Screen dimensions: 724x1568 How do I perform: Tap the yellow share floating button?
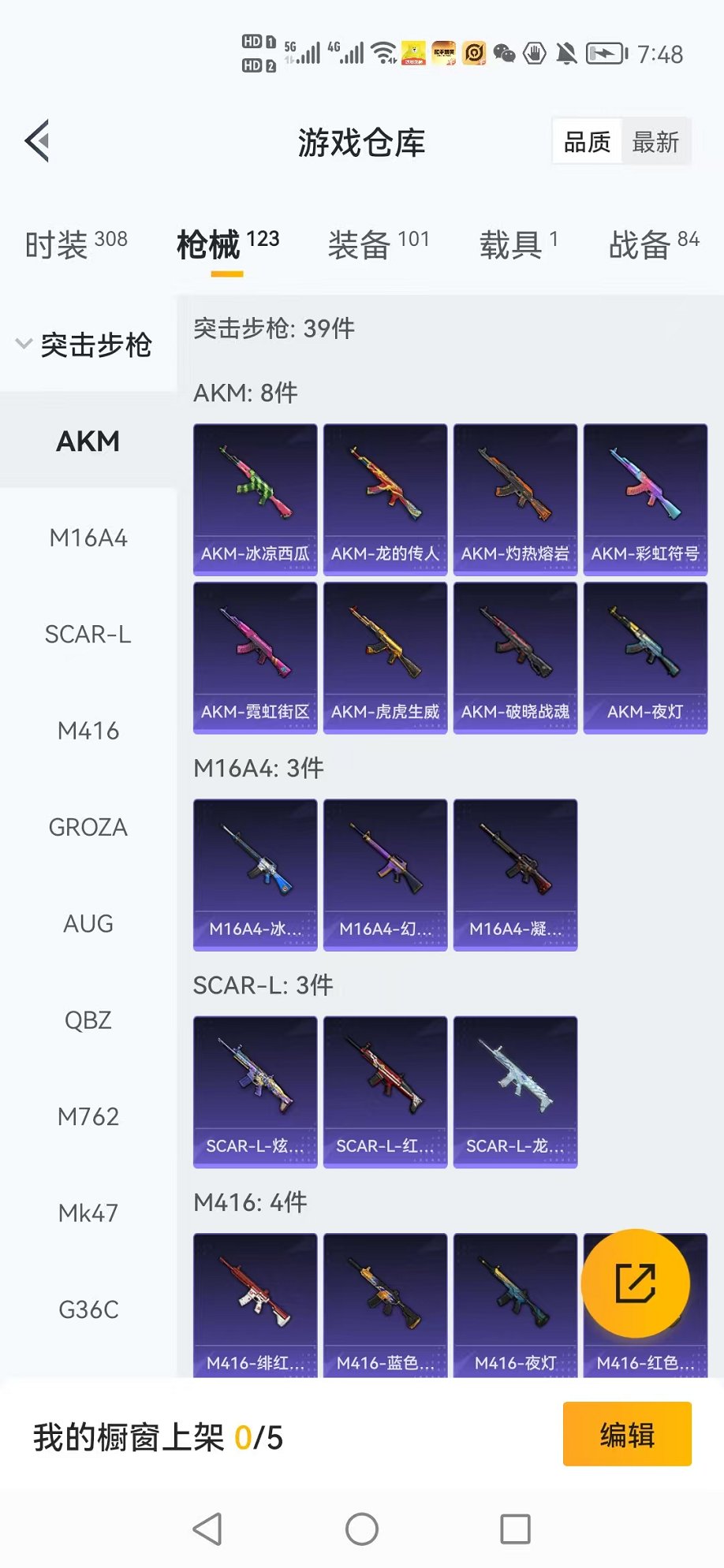(635, 1283)
